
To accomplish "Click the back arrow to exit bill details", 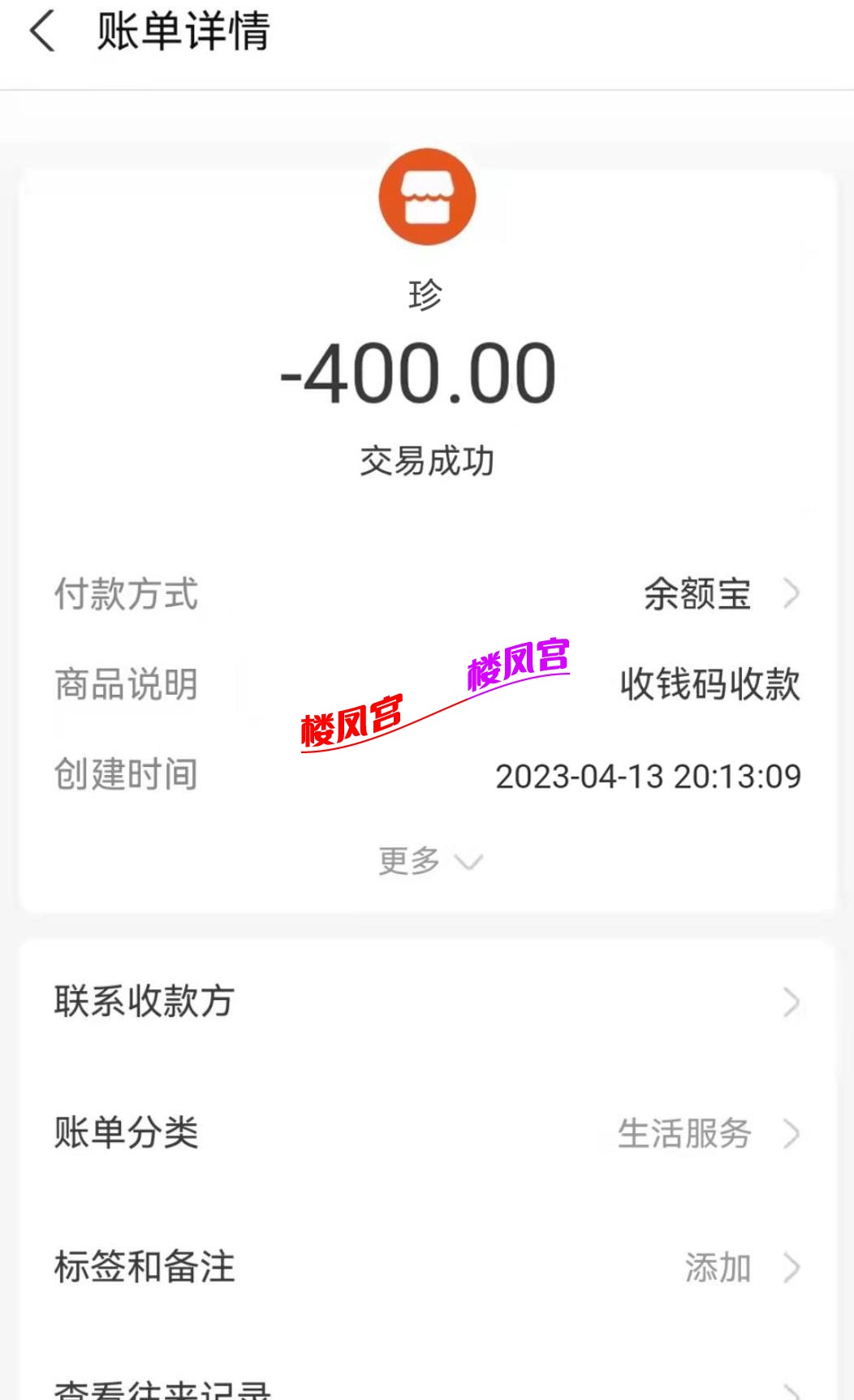I will (41, 31).
